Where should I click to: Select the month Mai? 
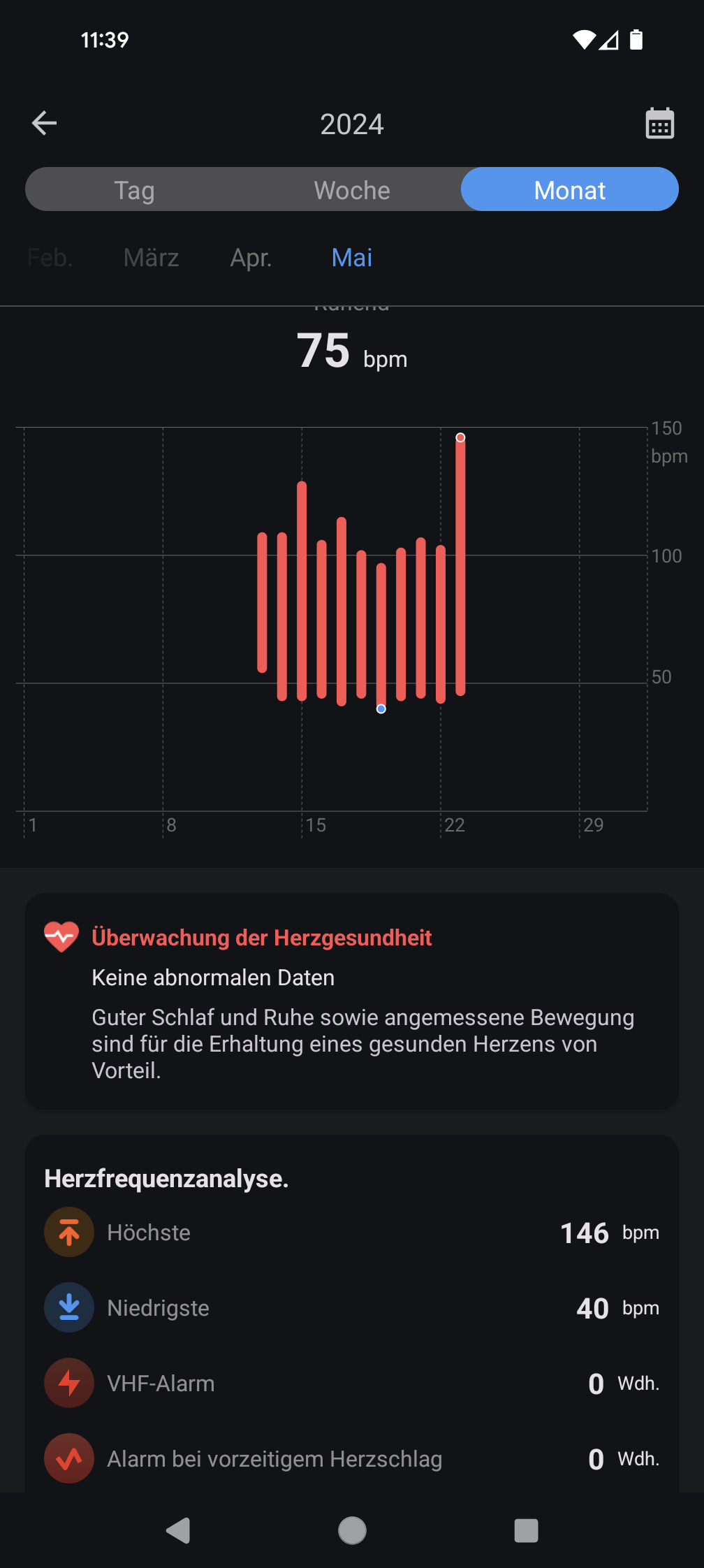pyautogui.click(x=352, y=258)
